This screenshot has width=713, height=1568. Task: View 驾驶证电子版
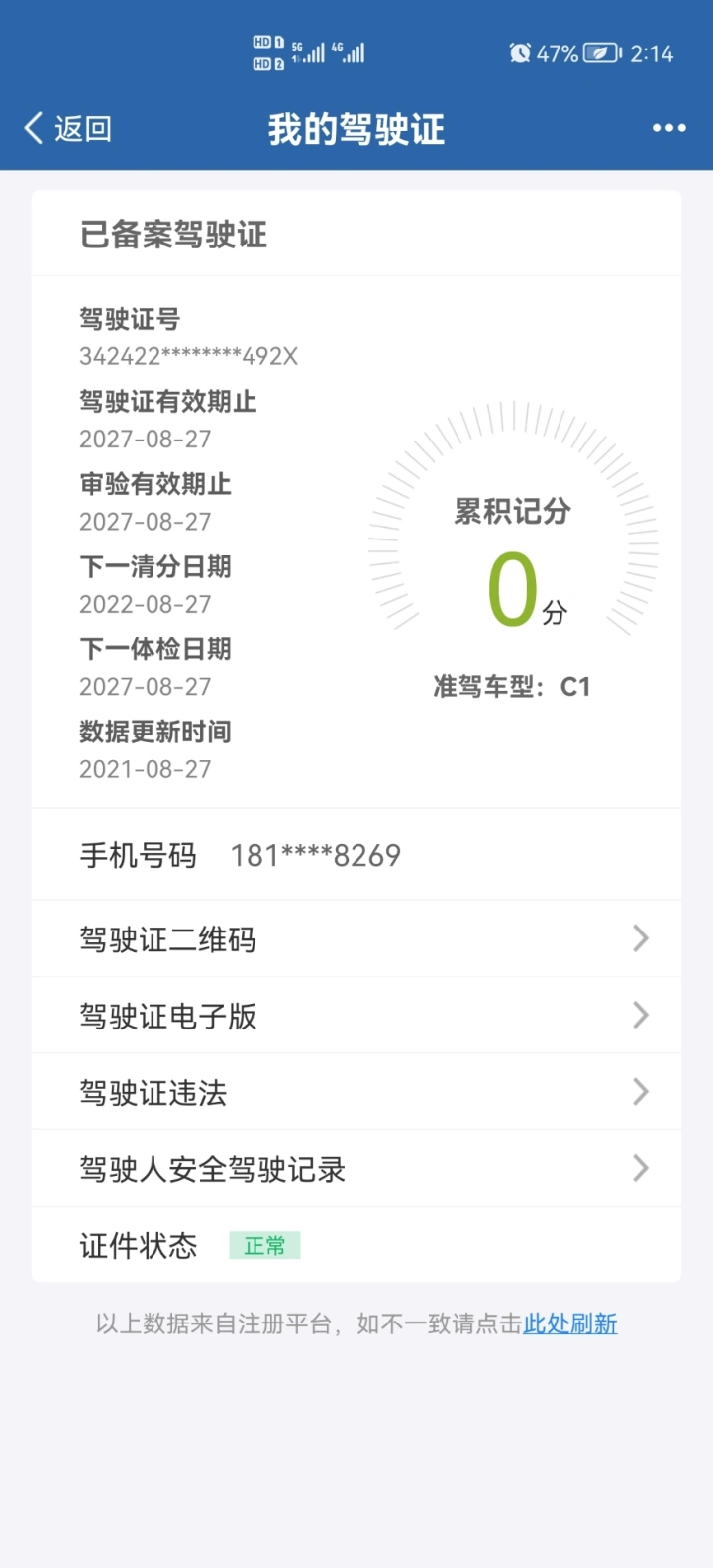[x=356, y=1016]
